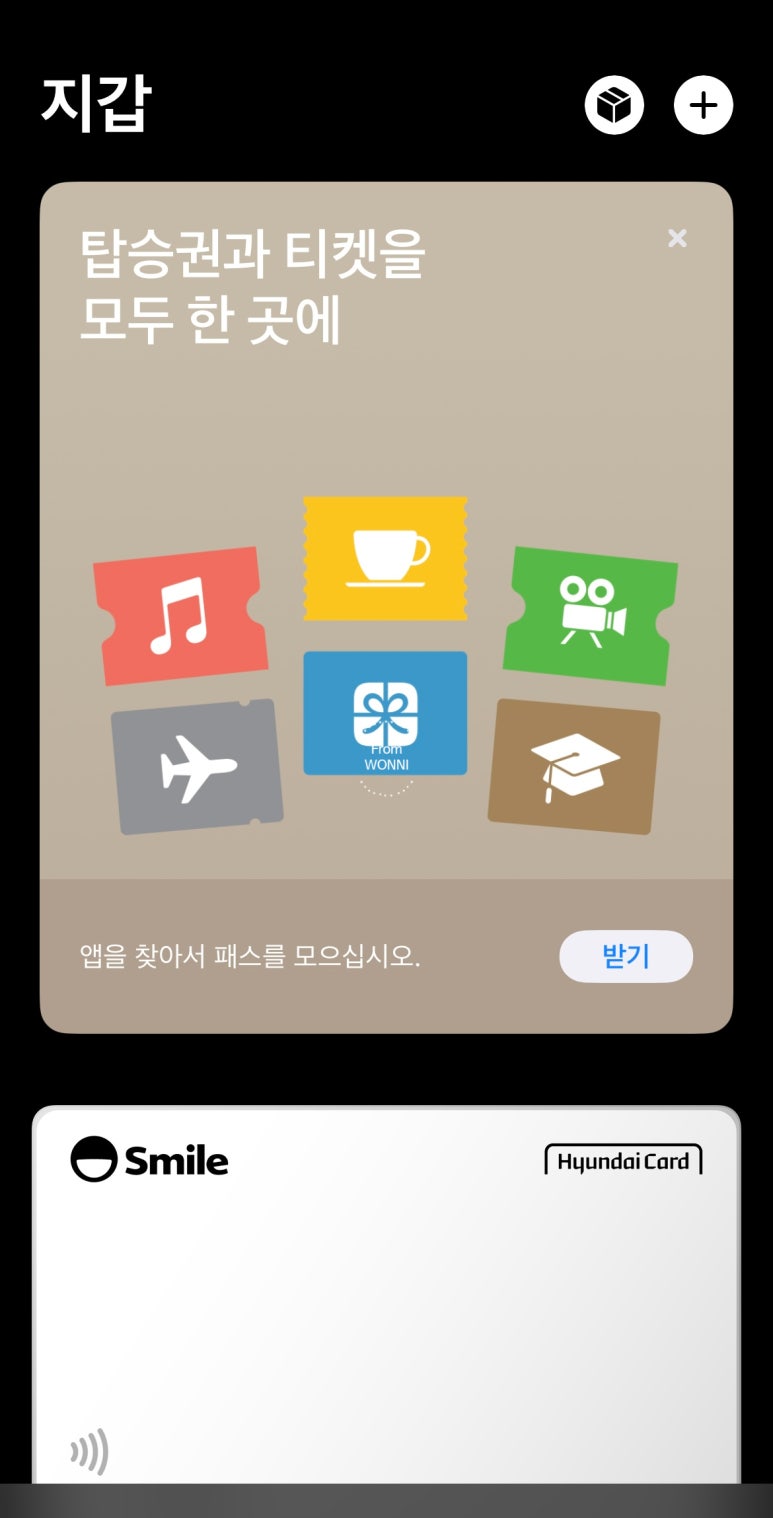The width and height of the screenshot is (773, 1518).
Task: Add a new card with plus button
Action: [x=703, y=105]
